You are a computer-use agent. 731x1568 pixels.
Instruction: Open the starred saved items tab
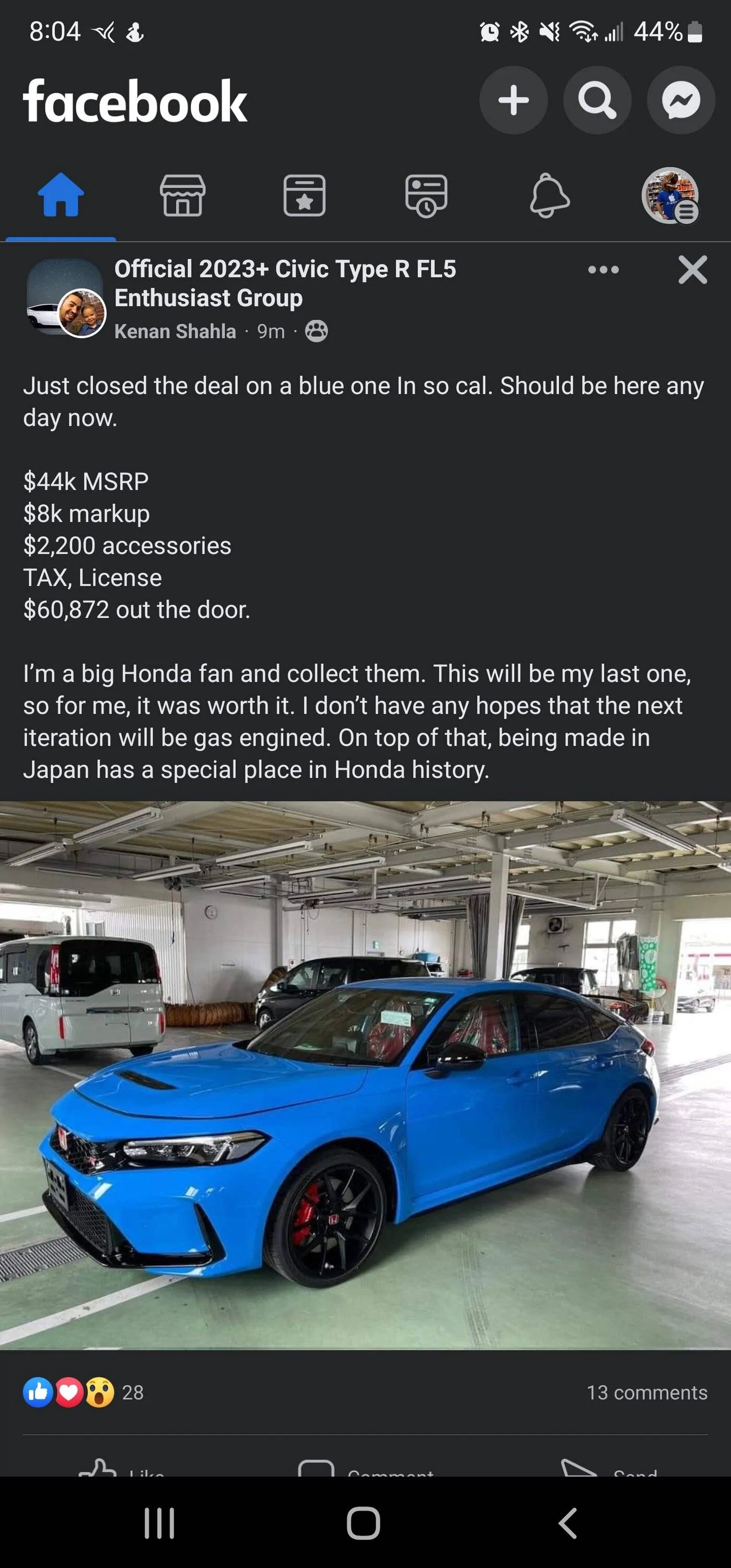(304, 195)
